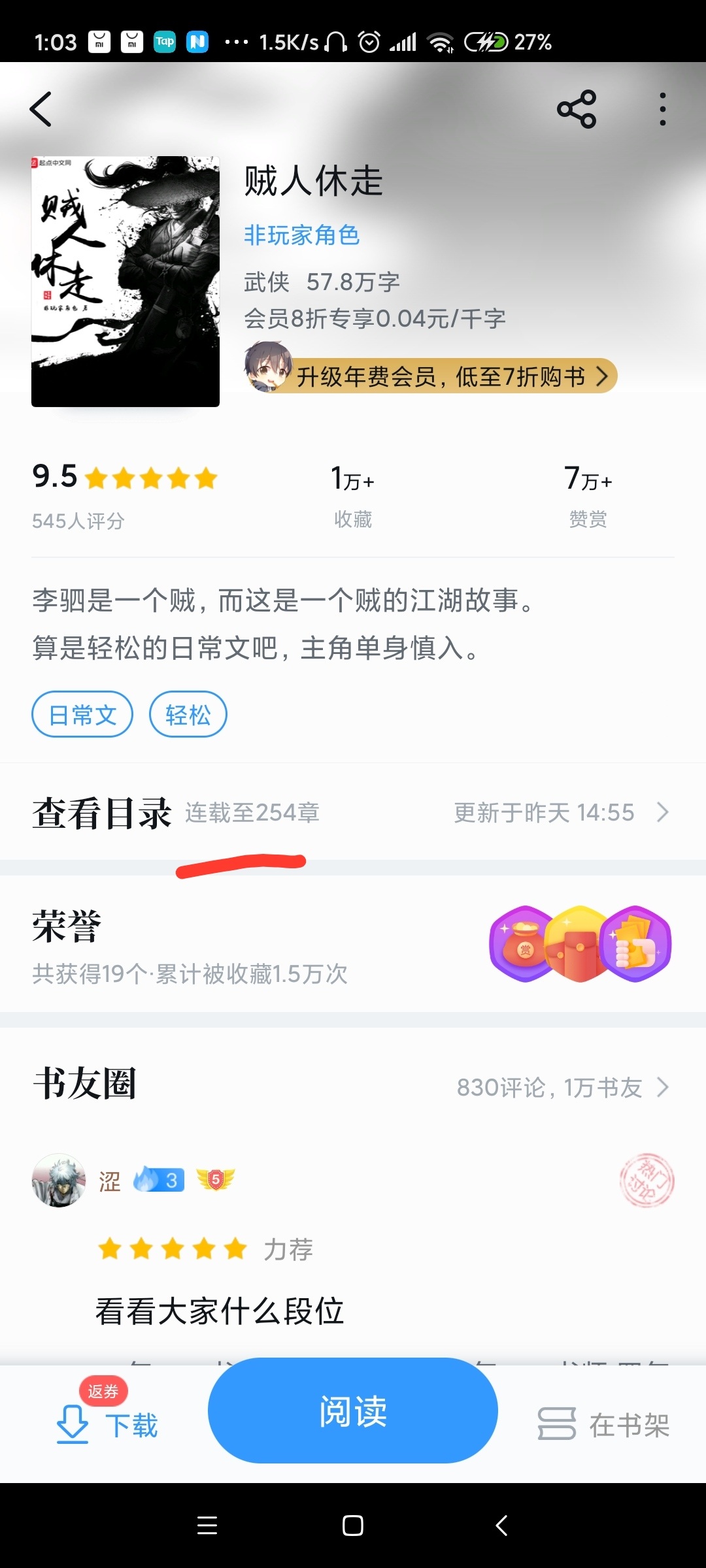706x1568 pixels.
Task: Go to the system home screen
Action: [353, 1525]
